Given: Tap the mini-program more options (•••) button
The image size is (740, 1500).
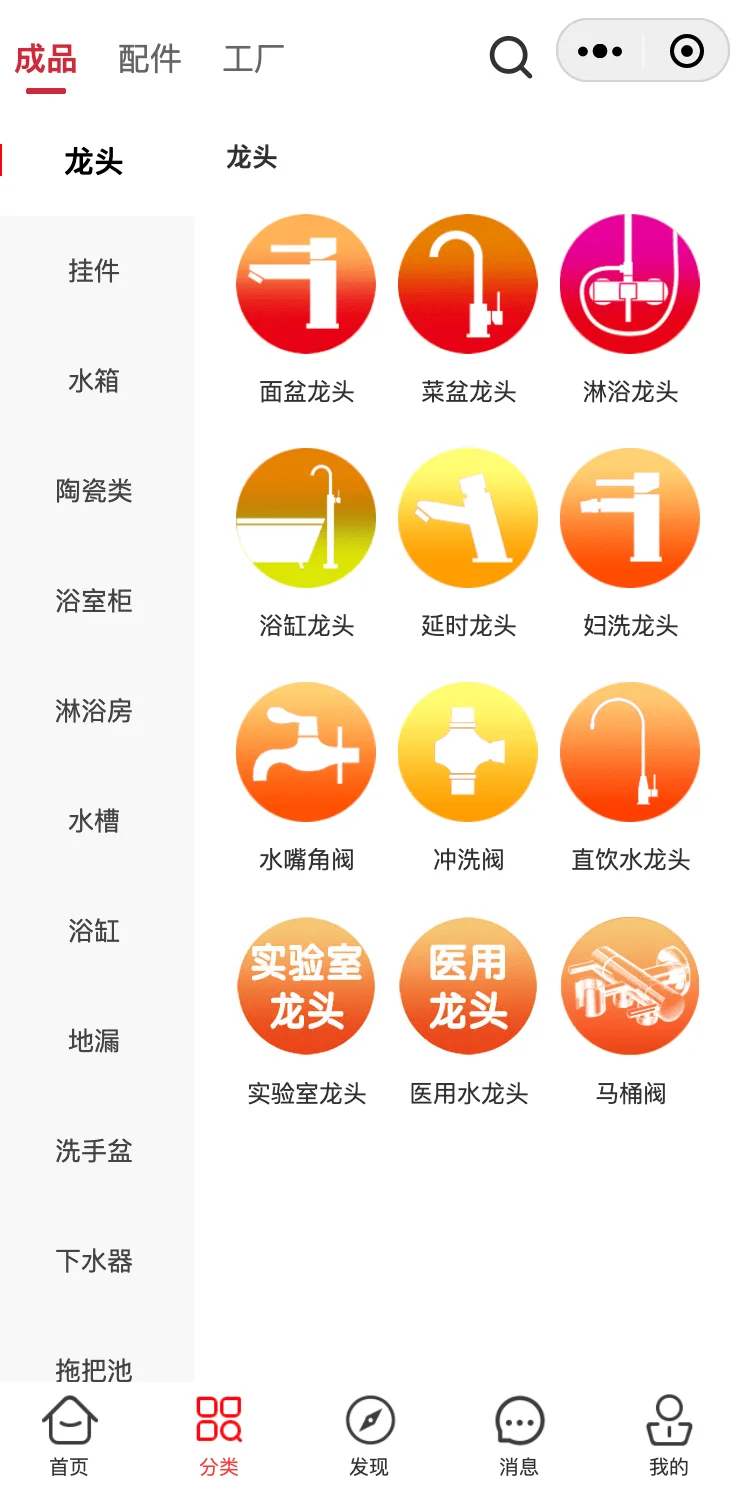Looking at the screenshot, I should pos(600,49).
